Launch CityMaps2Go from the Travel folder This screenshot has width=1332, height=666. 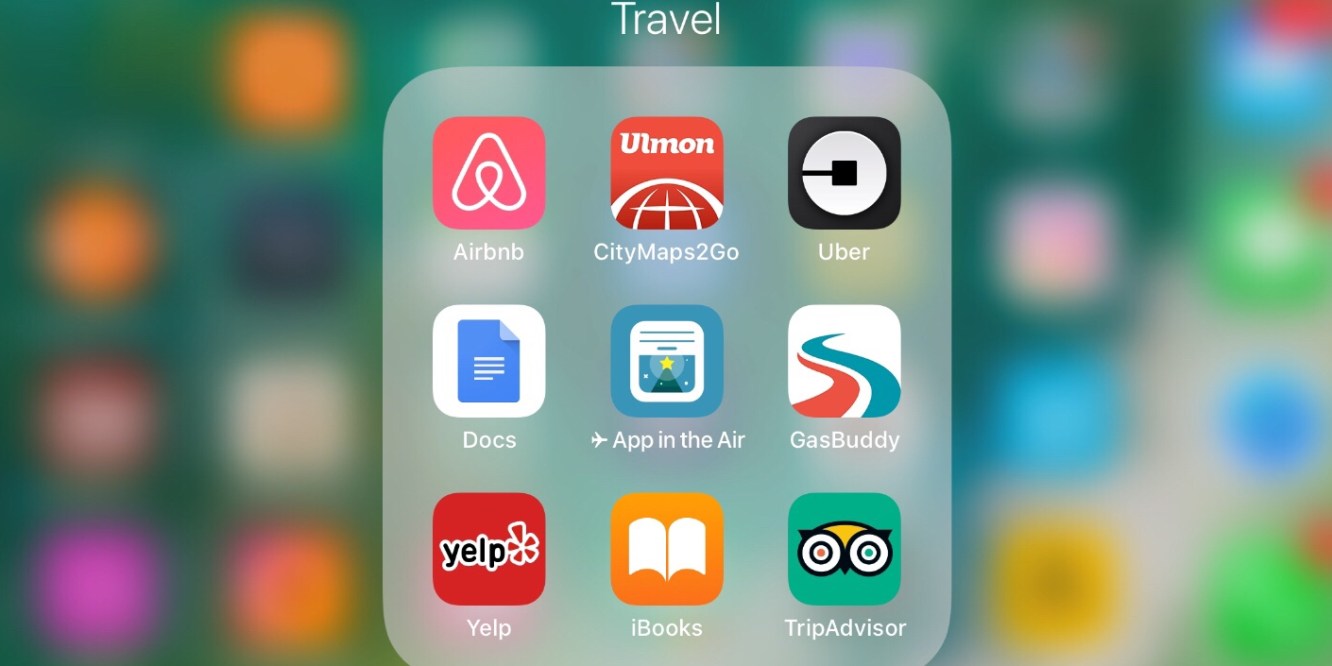pos(666,173)
